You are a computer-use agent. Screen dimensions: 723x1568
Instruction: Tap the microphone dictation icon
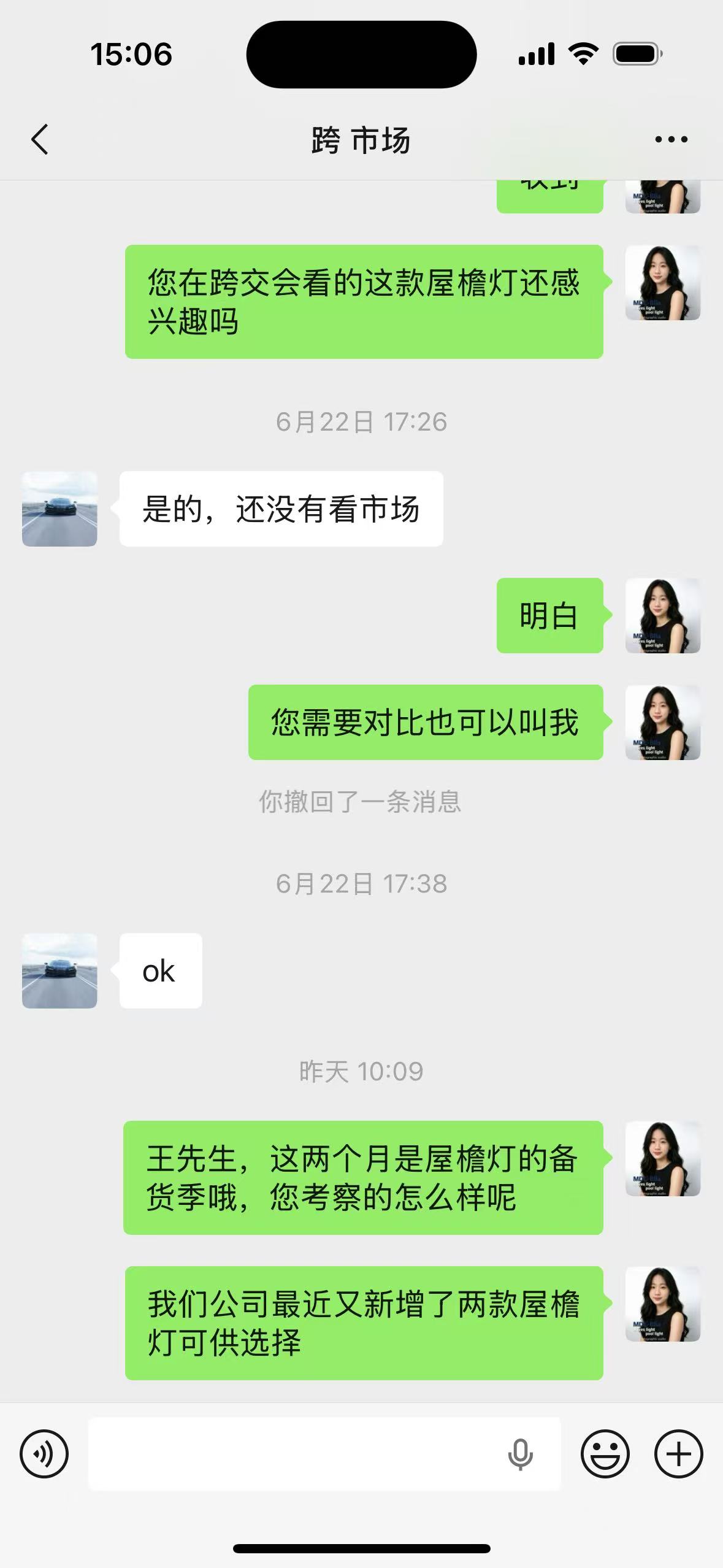[520, 1454]
